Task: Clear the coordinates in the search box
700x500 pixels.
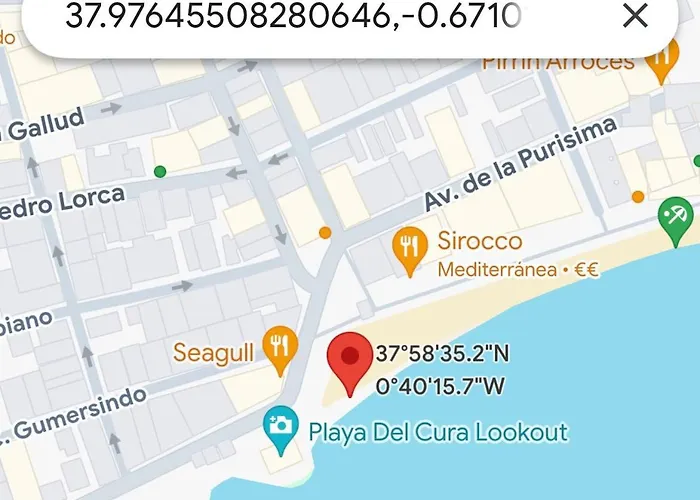Action: 635,16
